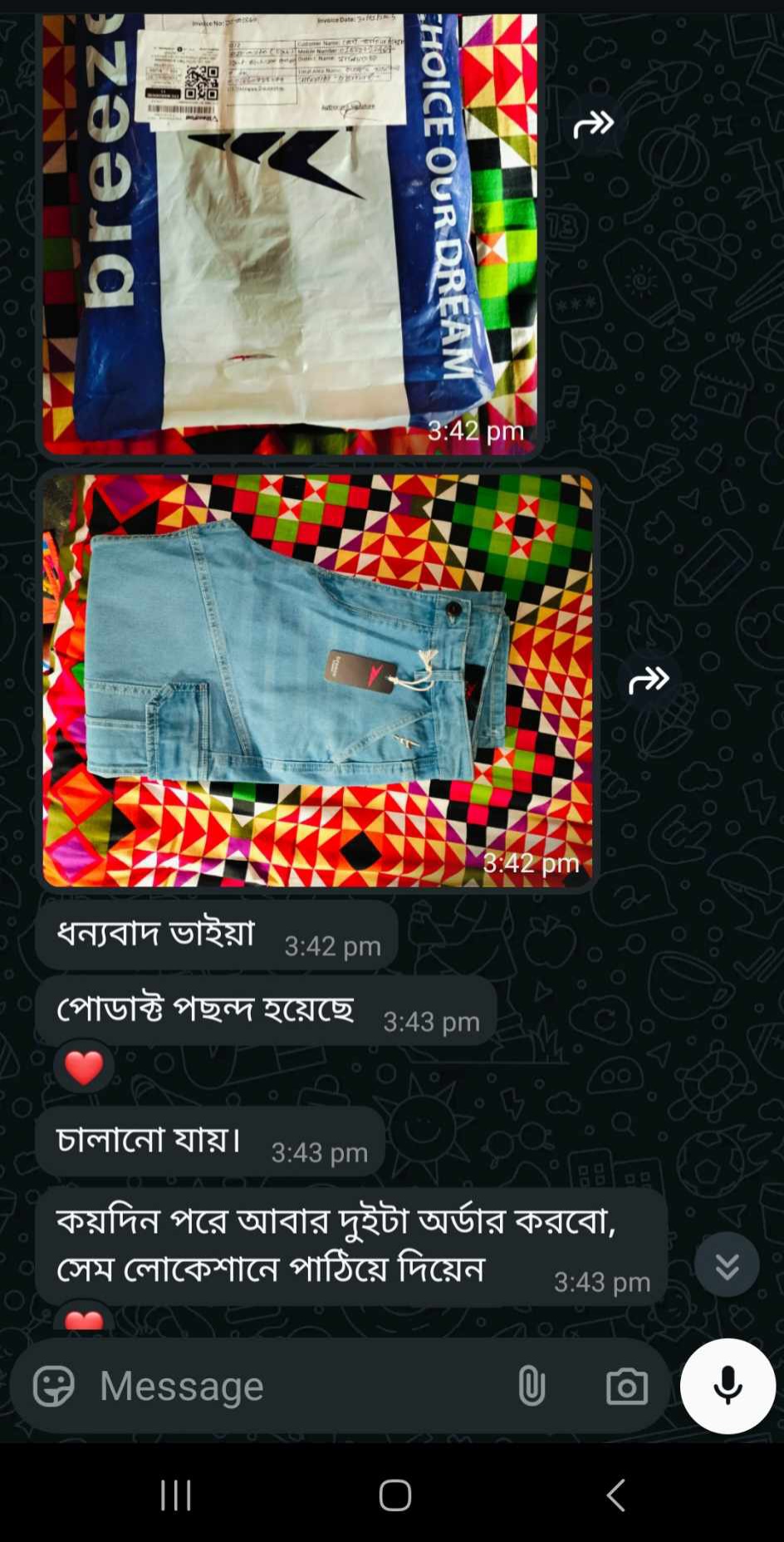This screenshot has height=1542, width=784.
Task: Forward the breeze package photo
Action: 594,125
